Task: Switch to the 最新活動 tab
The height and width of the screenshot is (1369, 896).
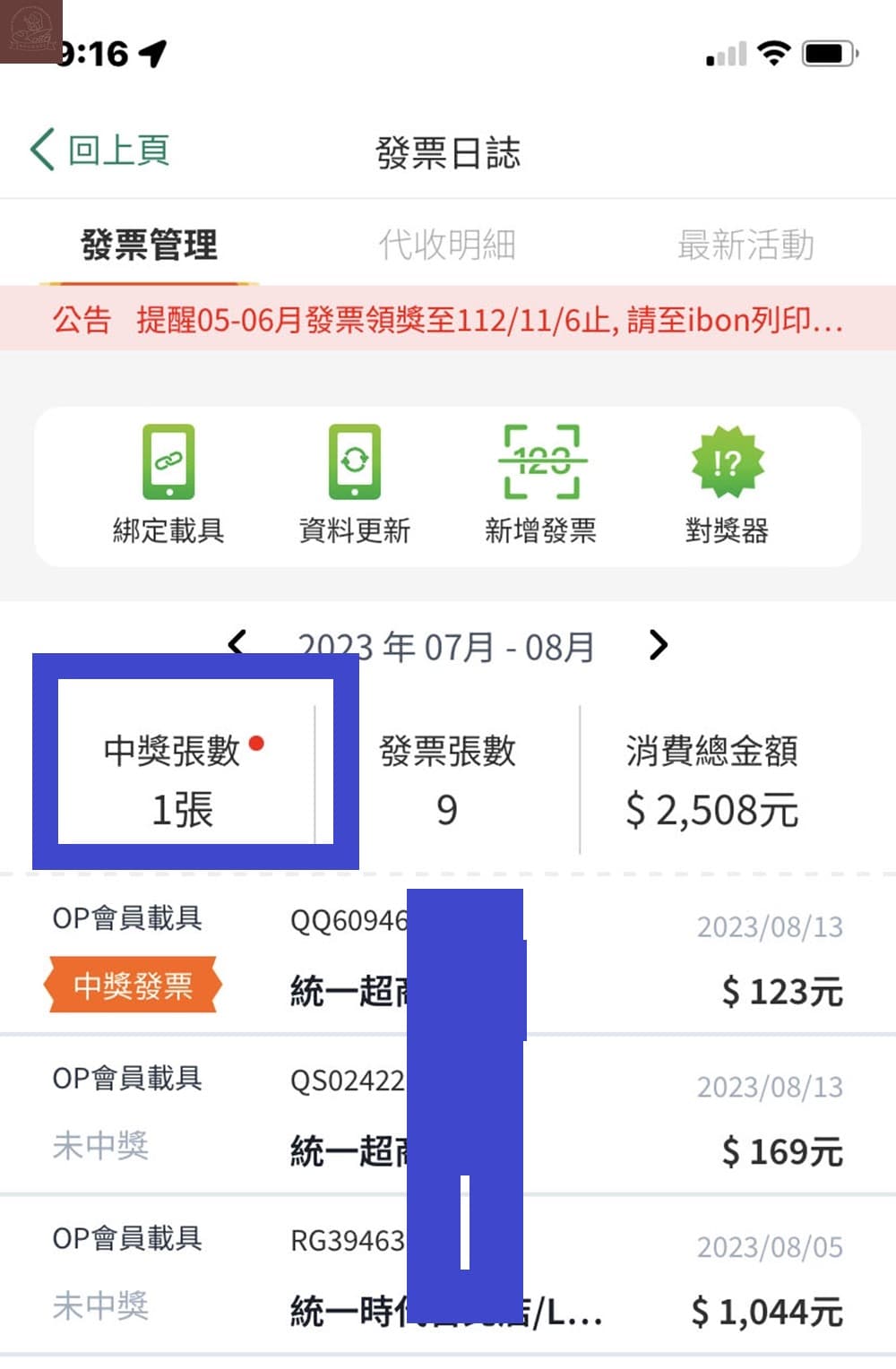Action: pyautogui.click(x=746, y=243)
